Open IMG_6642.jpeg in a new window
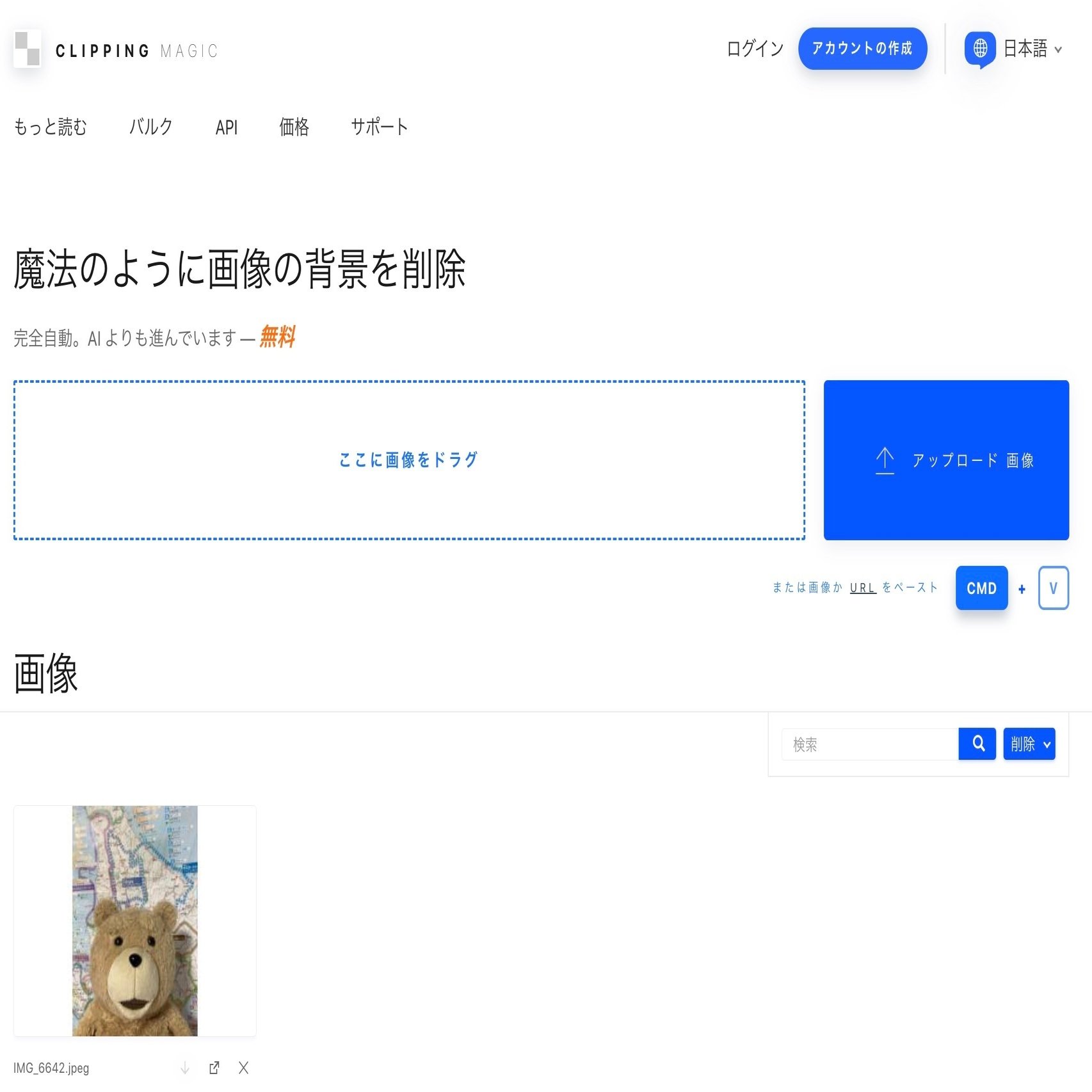 [214, 1068]
